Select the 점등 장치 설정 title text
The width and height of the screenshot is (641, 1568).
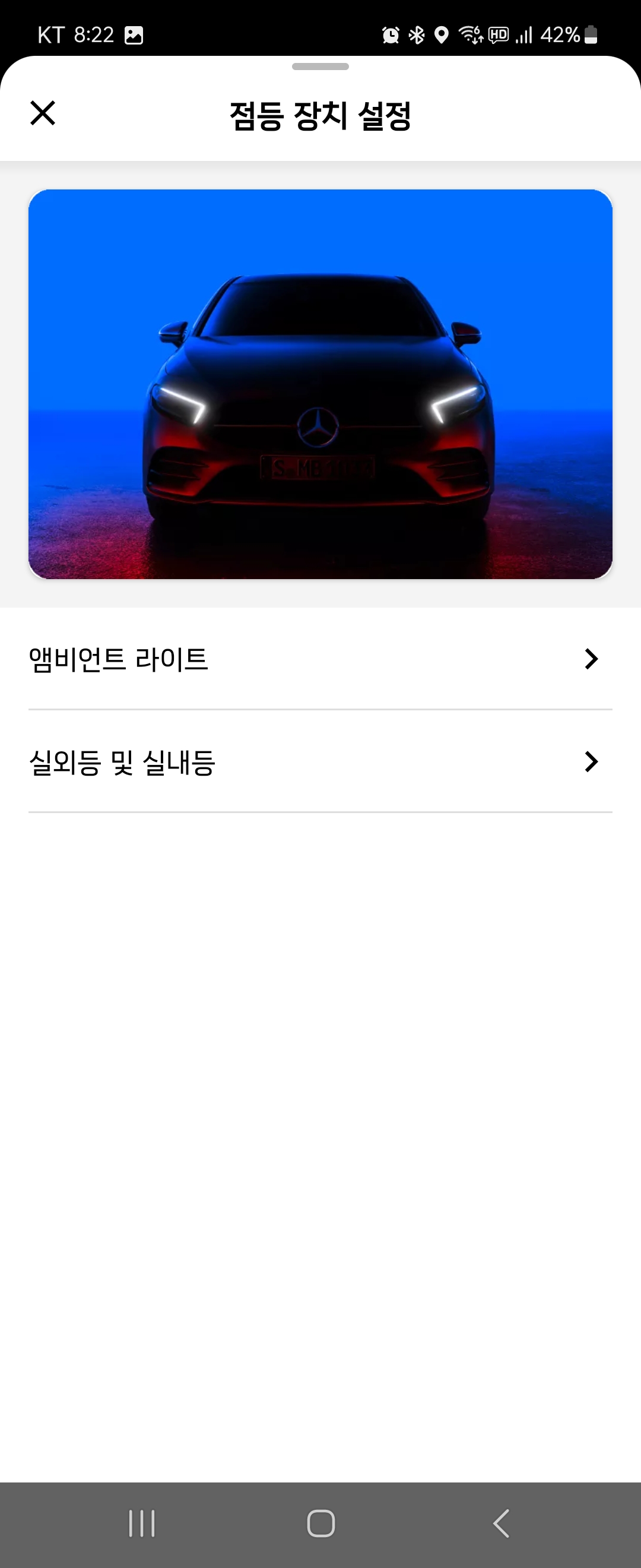click(x=320, y=117)
